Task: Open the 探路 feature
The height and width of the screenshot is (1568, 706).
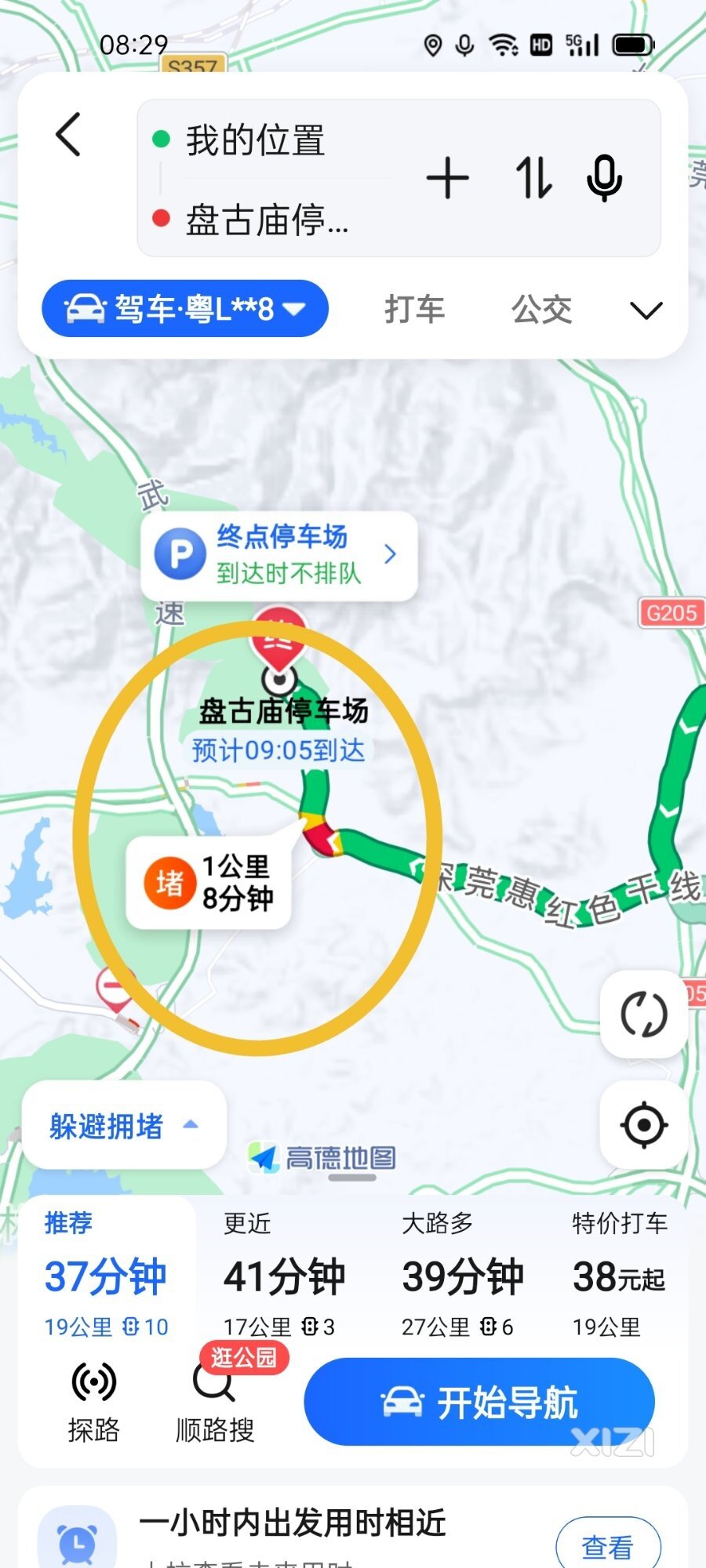Action: (x=93, y=1403)
